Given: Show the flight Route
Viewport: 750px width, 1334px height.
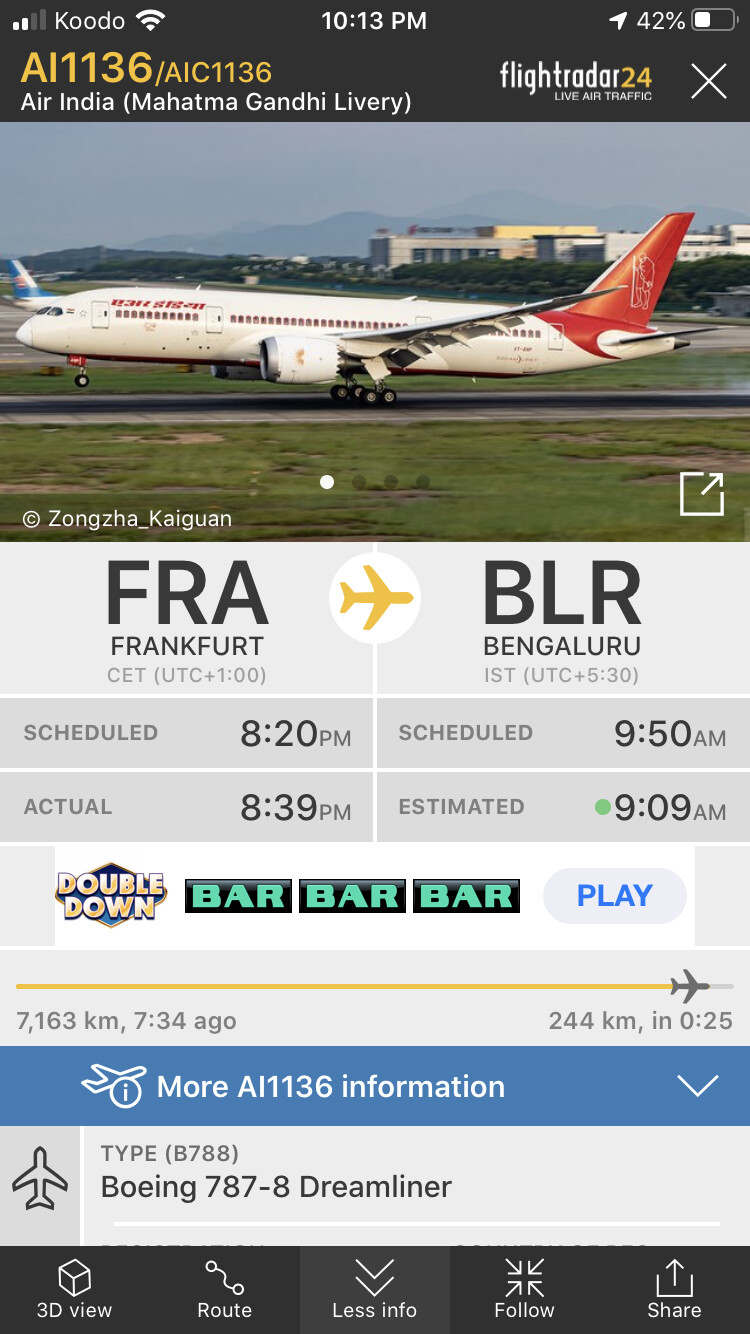Looking at the screenshot, I should 225,1289.
